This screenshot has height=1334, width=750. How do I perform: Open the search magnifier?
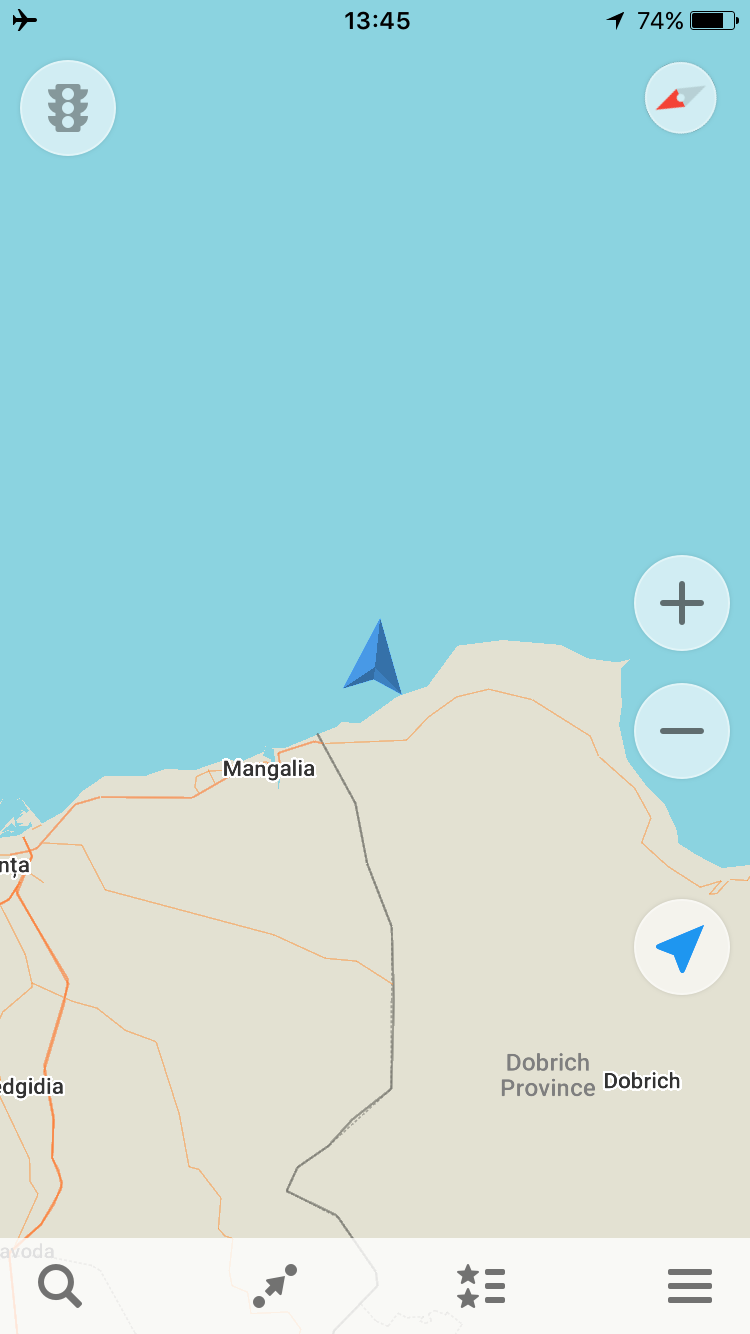point(60,1286)
